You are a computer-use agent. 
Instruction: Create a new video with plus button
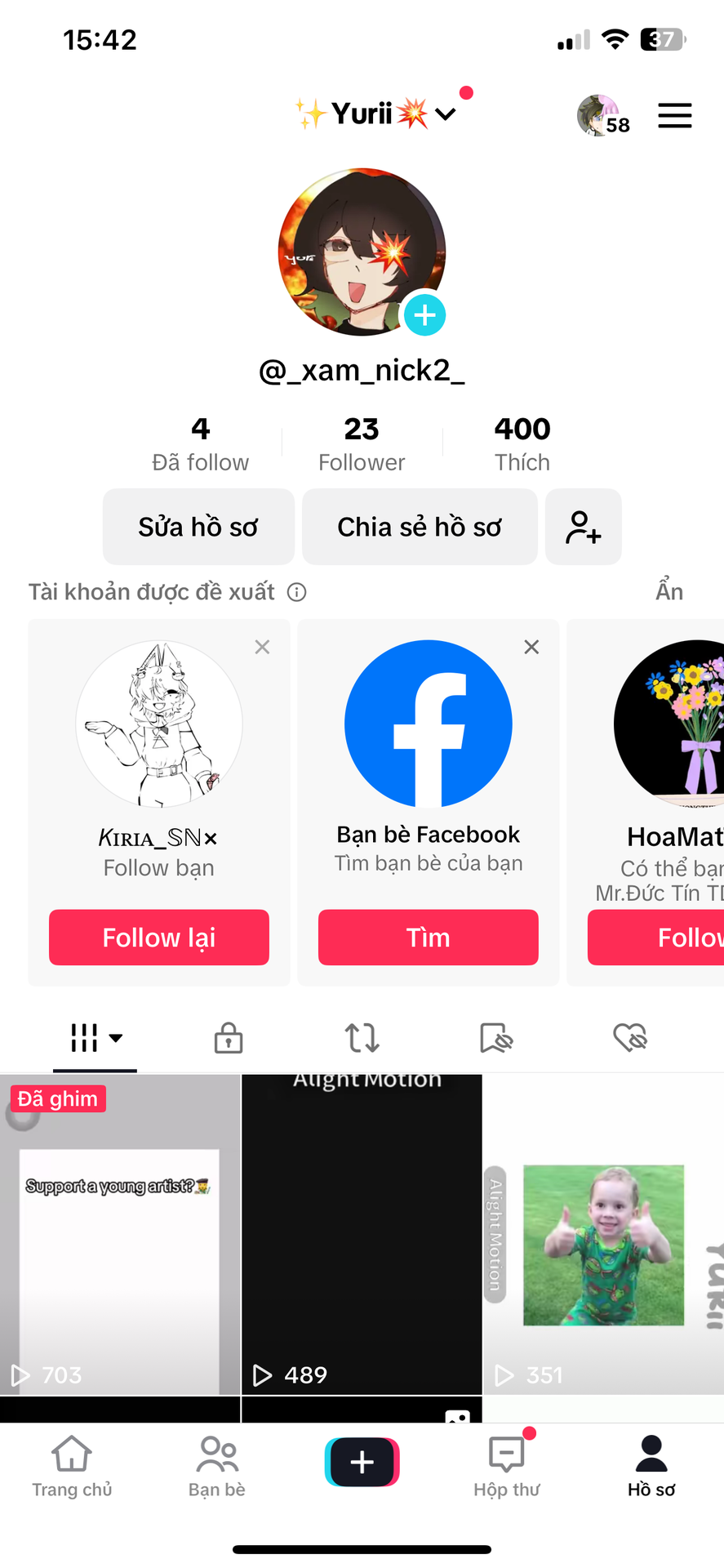[362, 1462]
